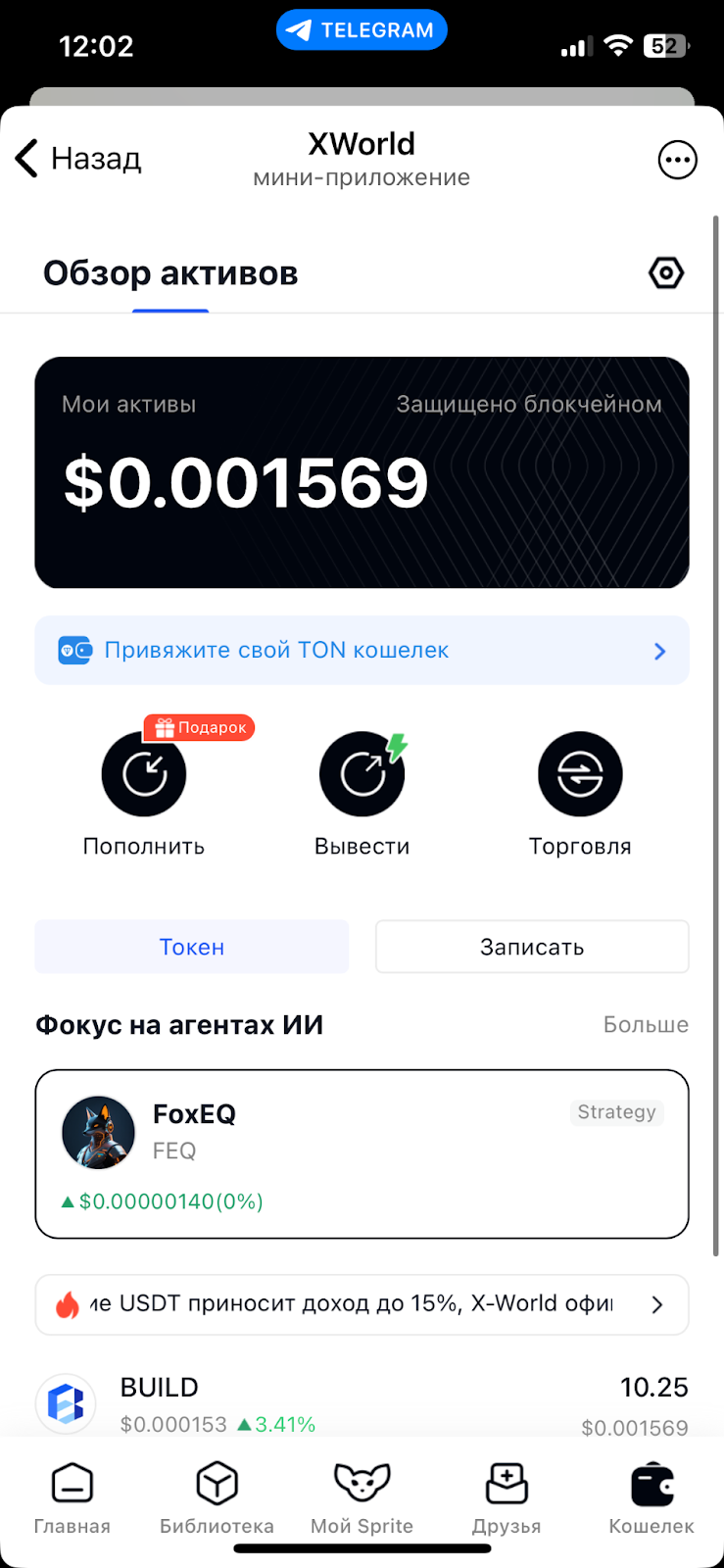
Task: Go to the Библиотека tab
Action: 217,1498
